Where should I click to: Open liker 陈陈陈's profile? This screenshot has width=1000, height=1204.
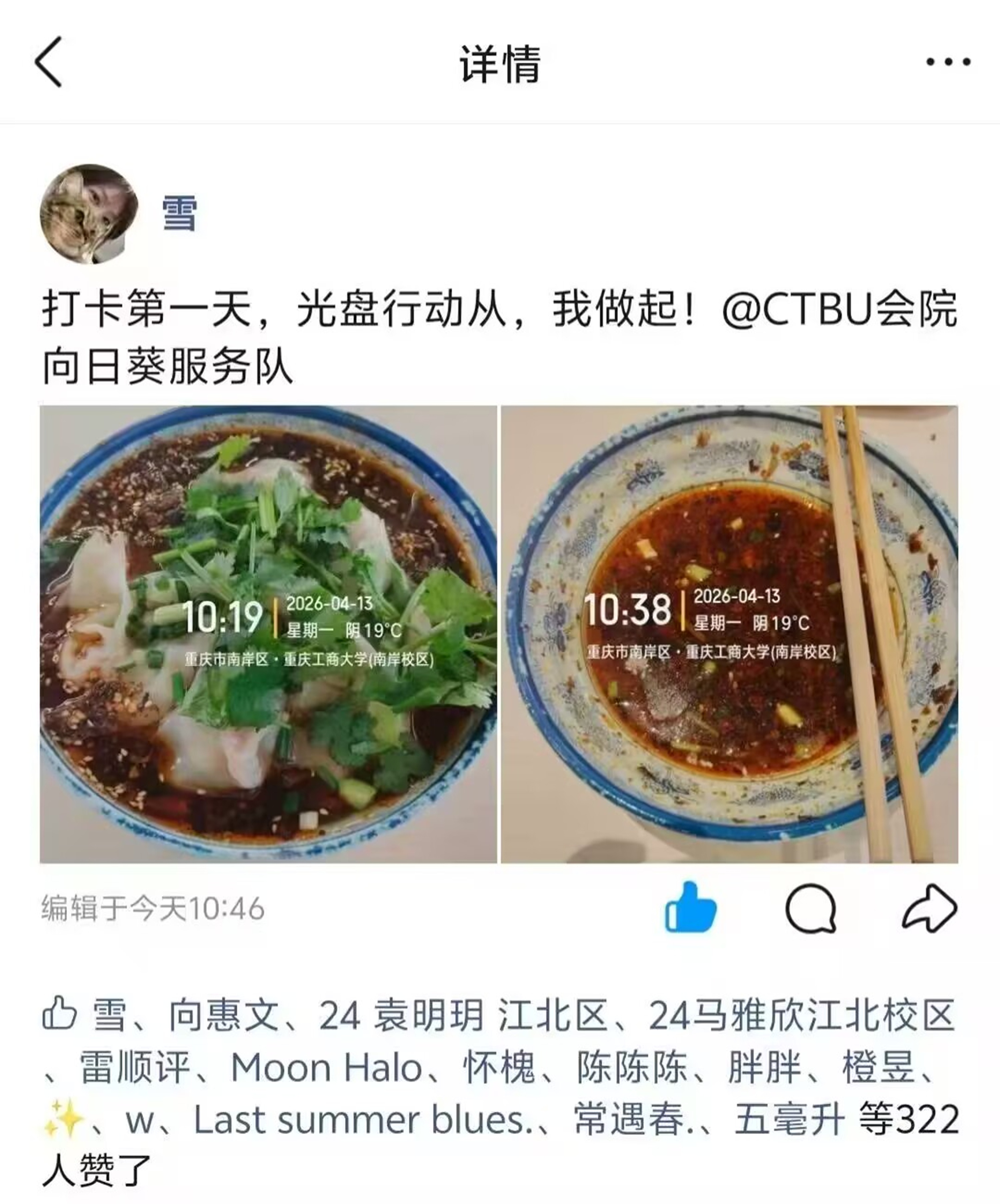pos(632,1068)
